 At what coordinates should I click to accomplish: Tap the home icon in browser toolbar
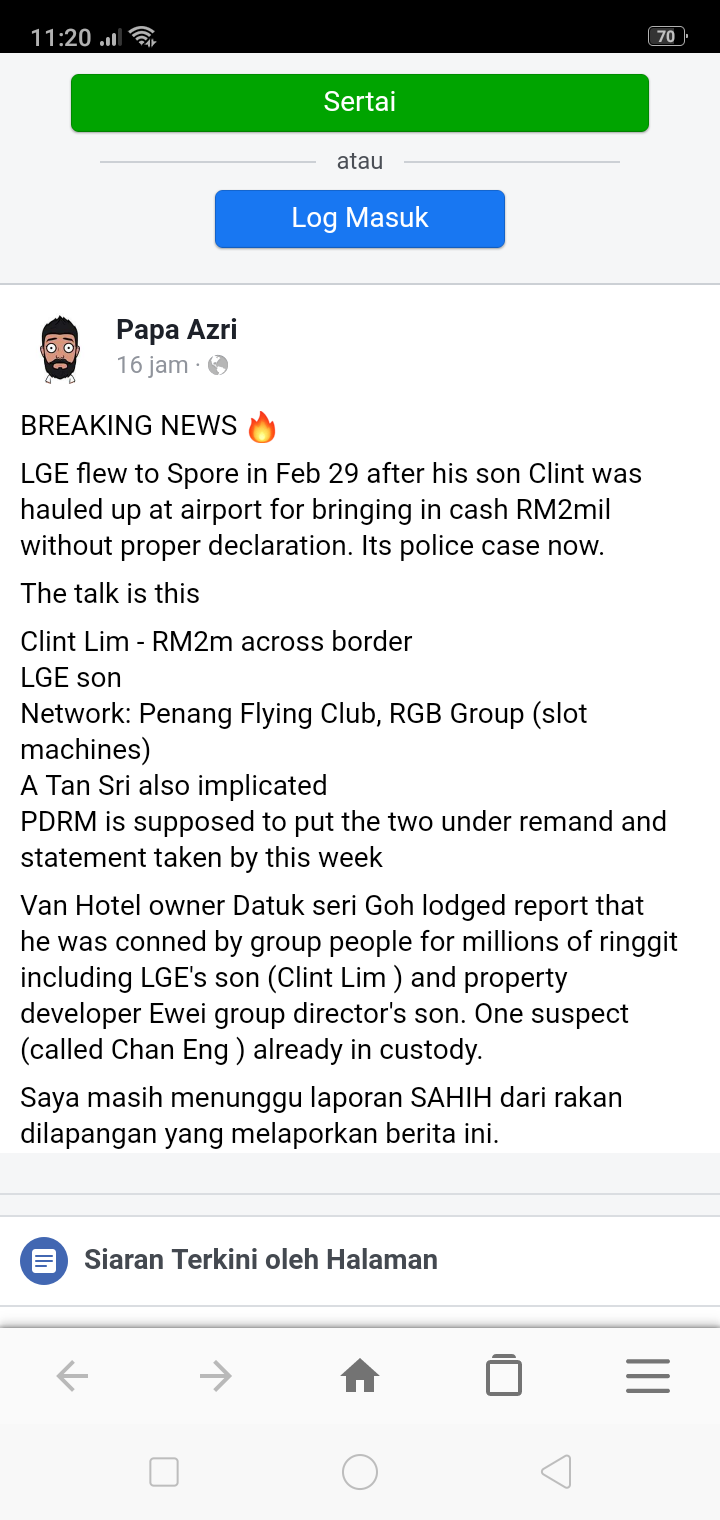click(360, 1375)
